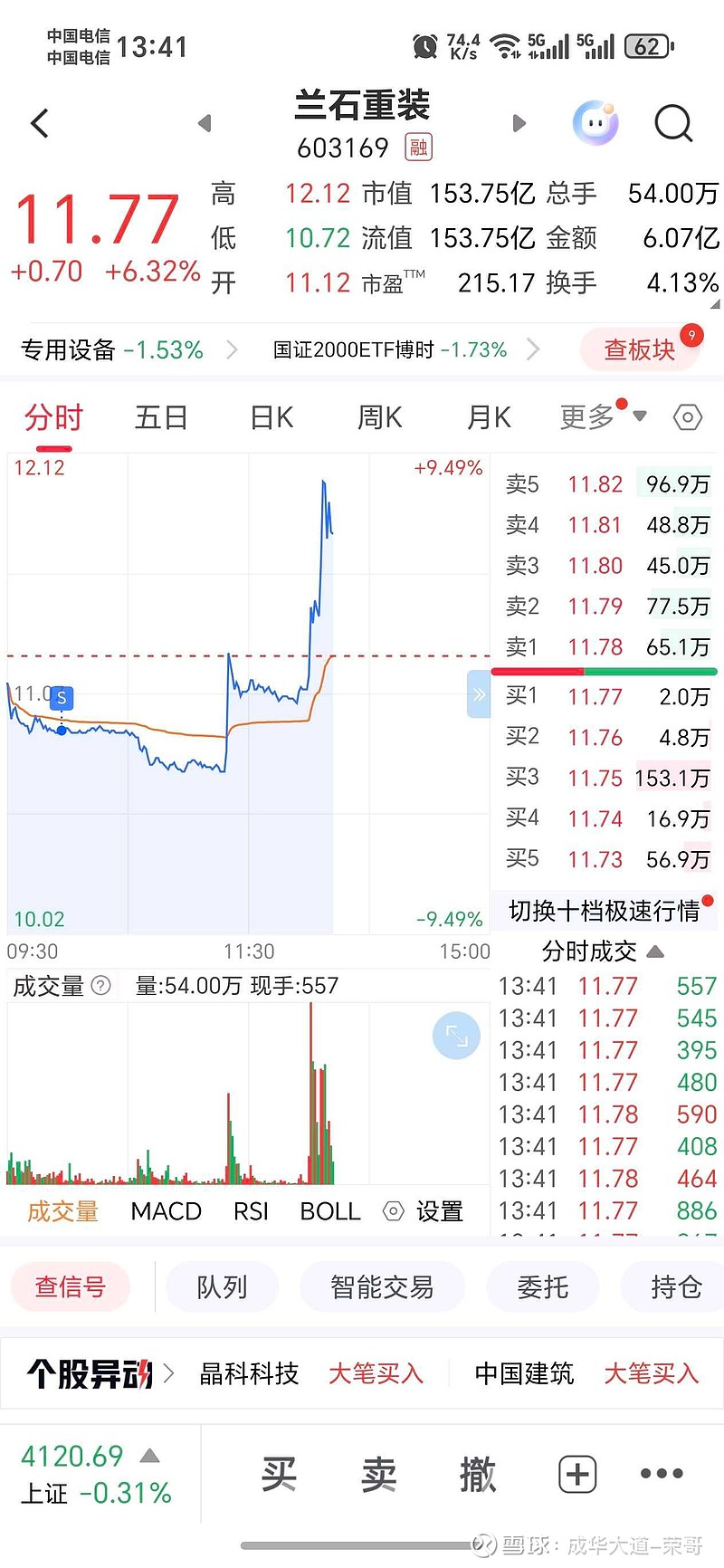Image resolution: width=724 pixels, height=1568 pixels.
Task: Open indicator 设置
Action: [424, 1211]
